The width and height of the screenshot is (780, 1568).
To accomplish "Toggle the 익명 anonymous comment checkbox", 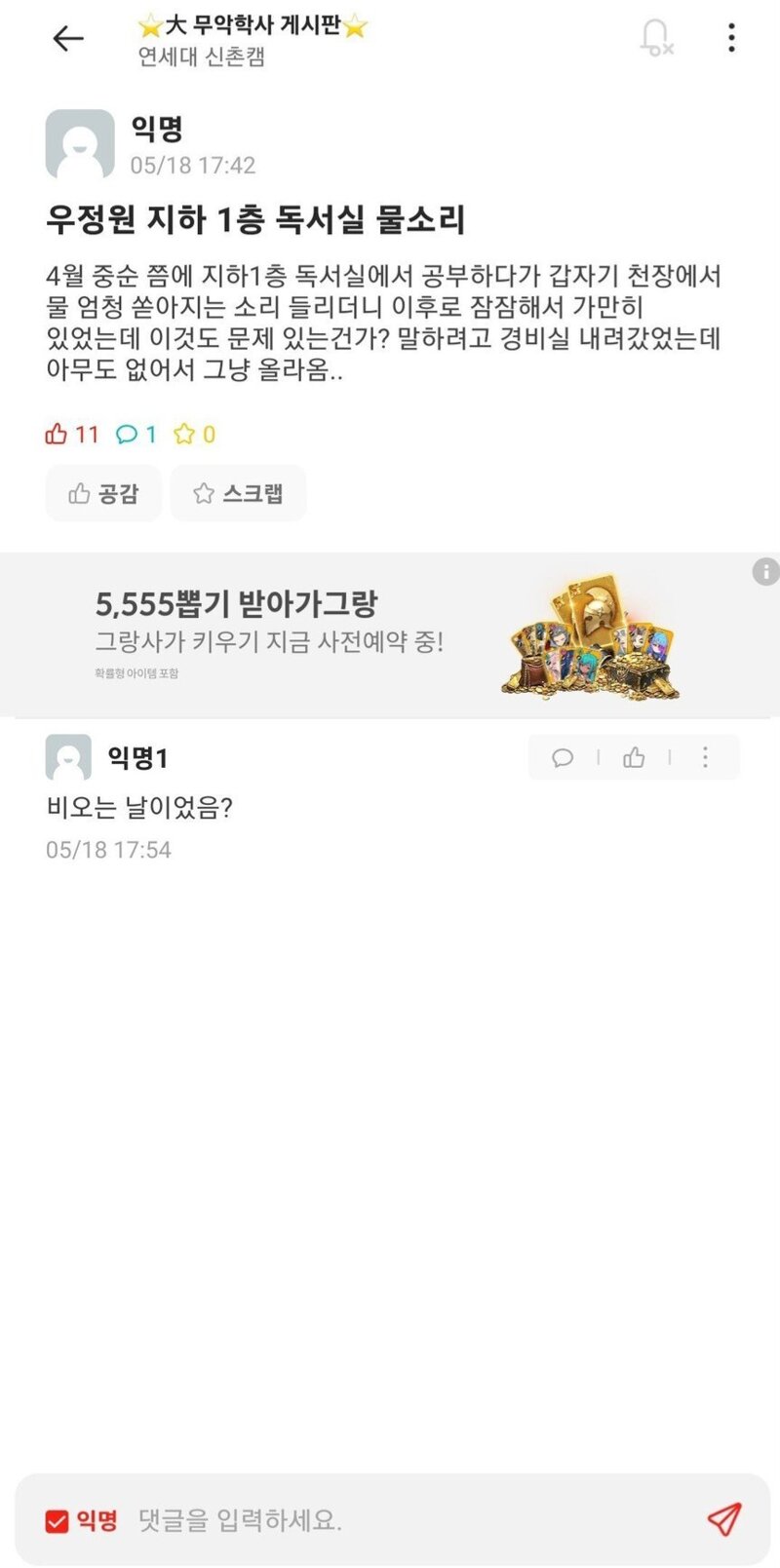I will (55, 1518).
